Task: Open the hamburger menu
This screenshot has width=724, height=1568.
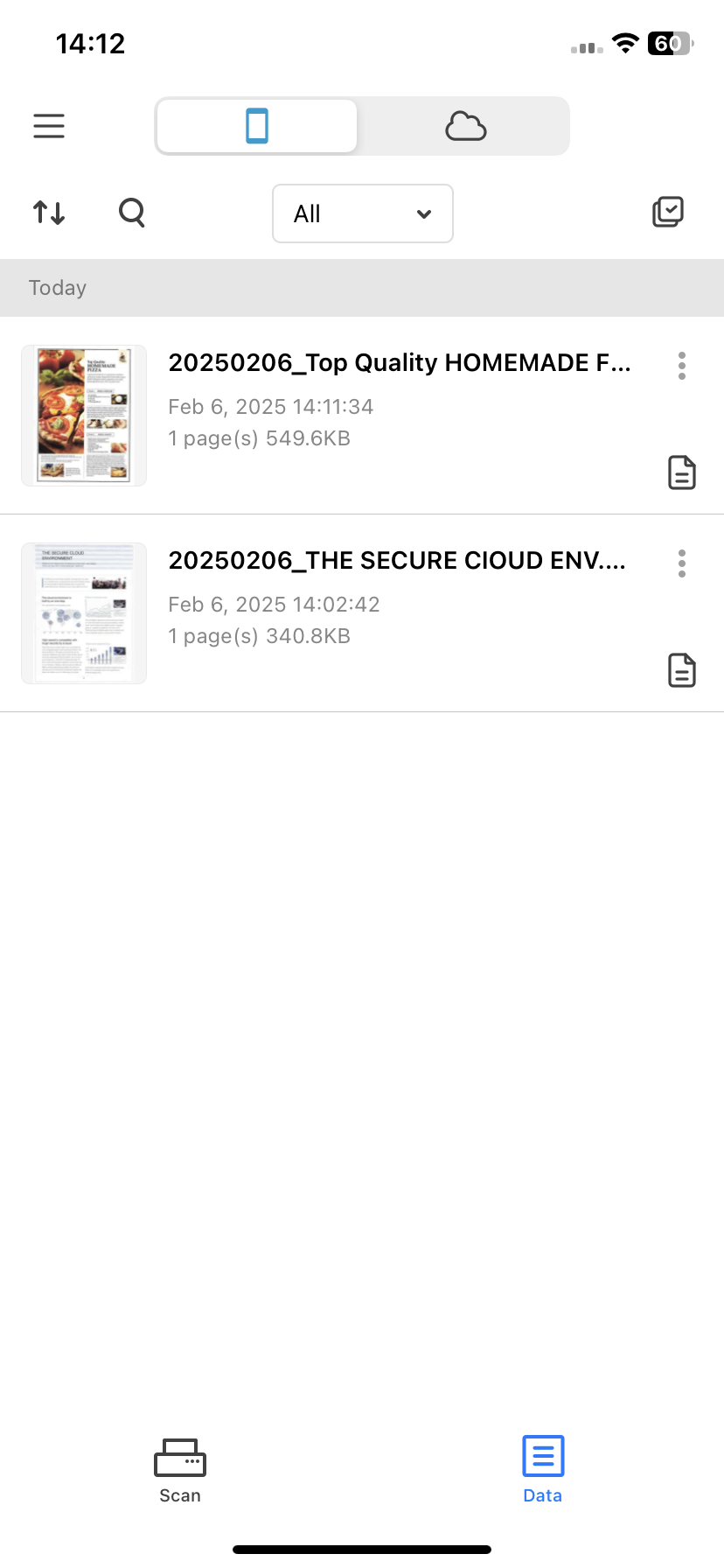Action: pos(49,126)
